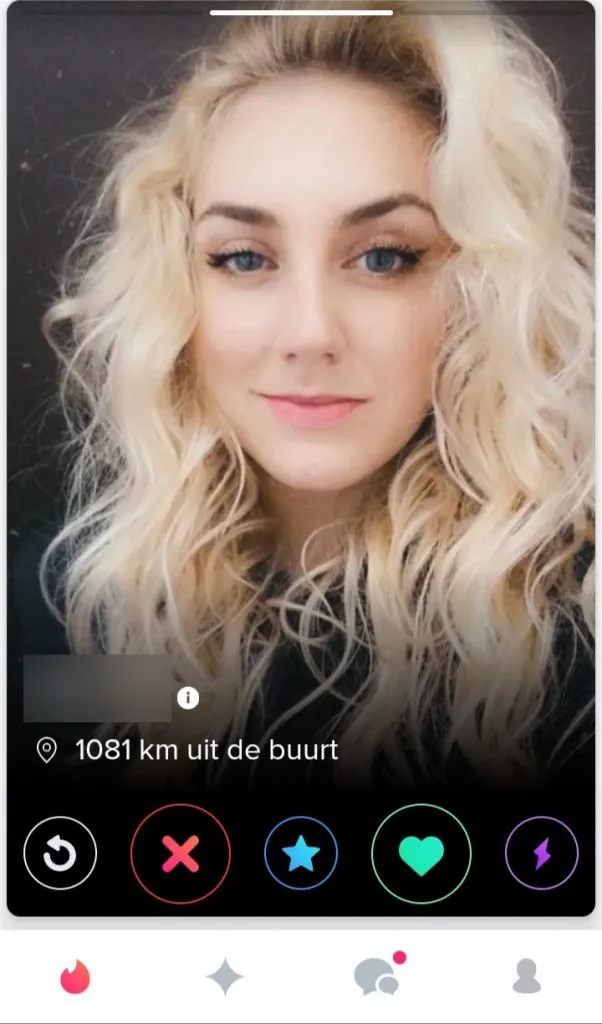Activate Boost with the purple lightning bolt
602x1024 pixels.
click(x=541, y=853)
